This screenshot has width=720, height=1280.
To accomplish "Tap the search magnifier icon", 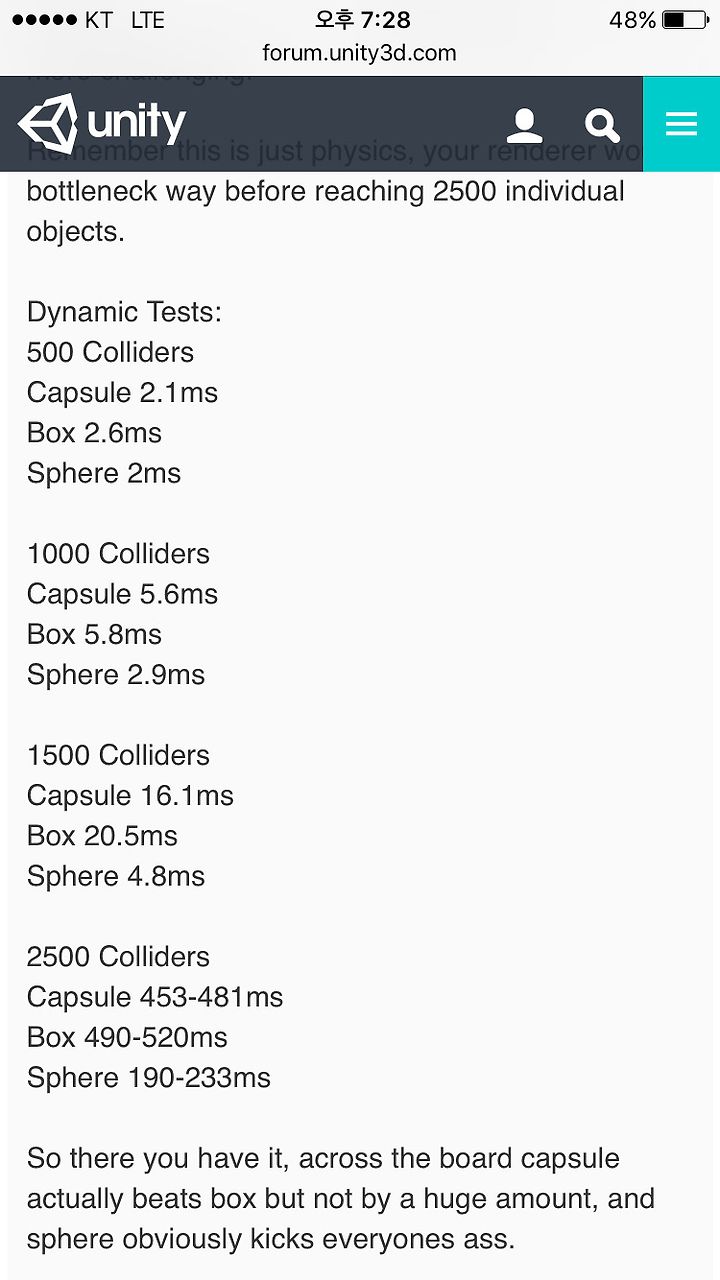I will [602, 125].
